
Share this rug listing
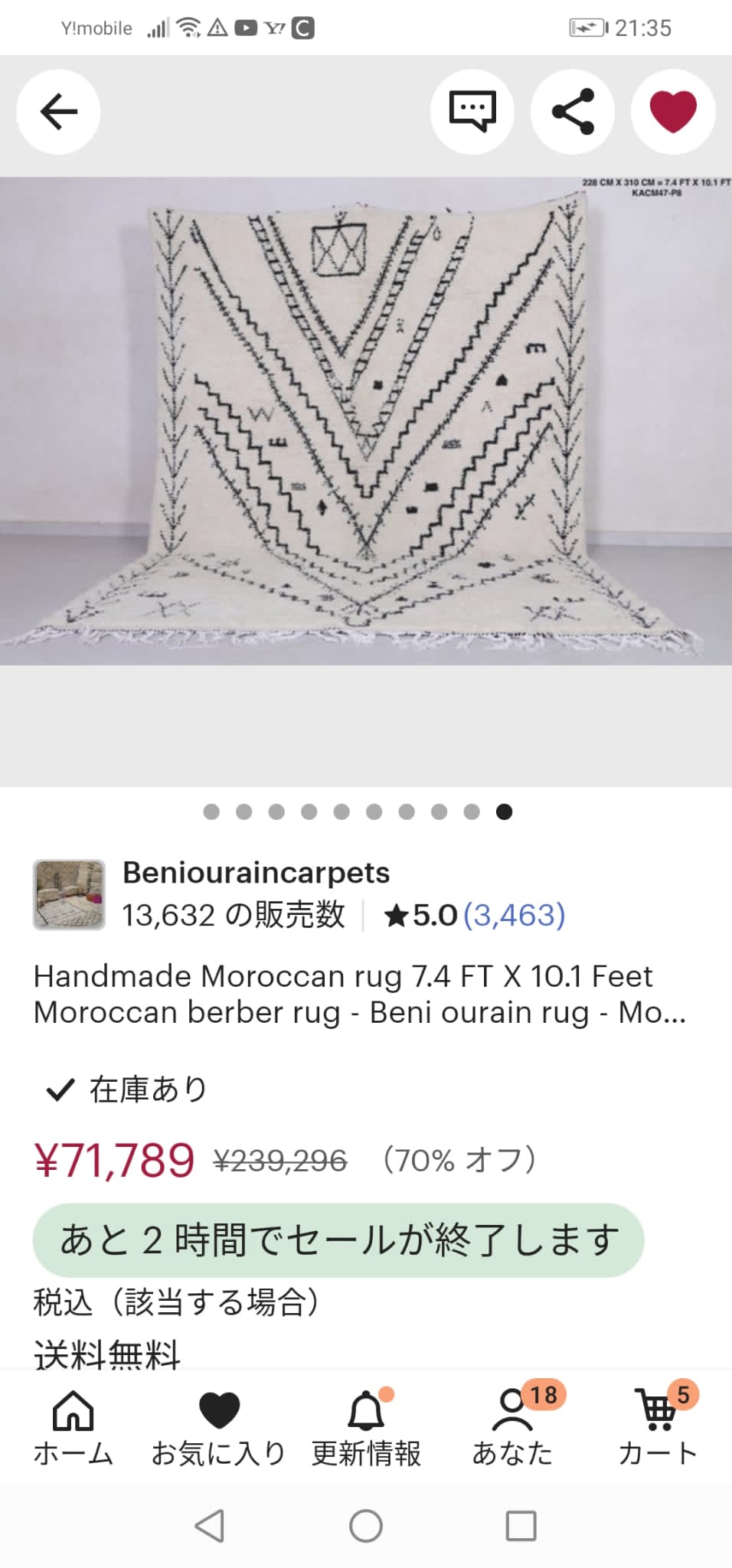click(x=573, y=112)
